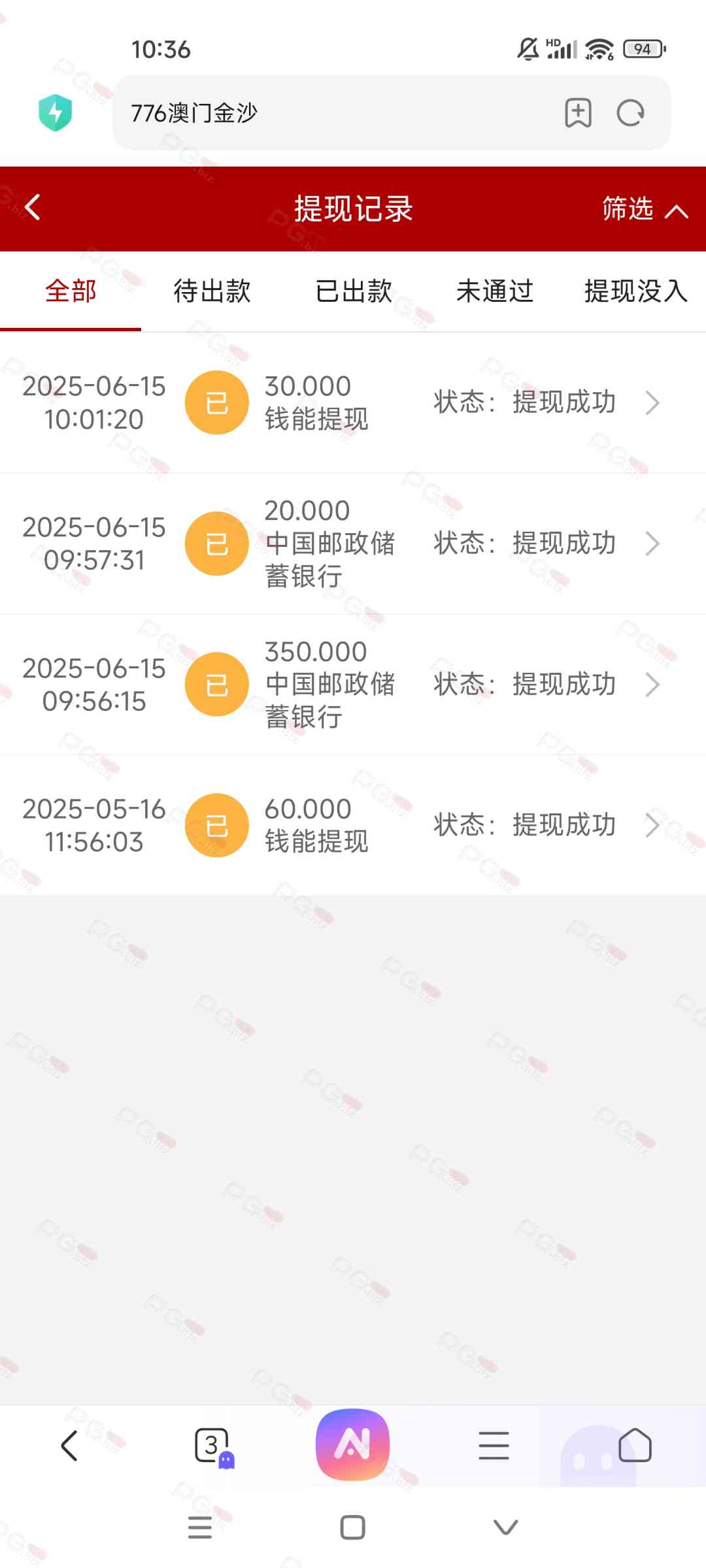Open the tab switcher showing 3 tabs

pos(212,1446)
